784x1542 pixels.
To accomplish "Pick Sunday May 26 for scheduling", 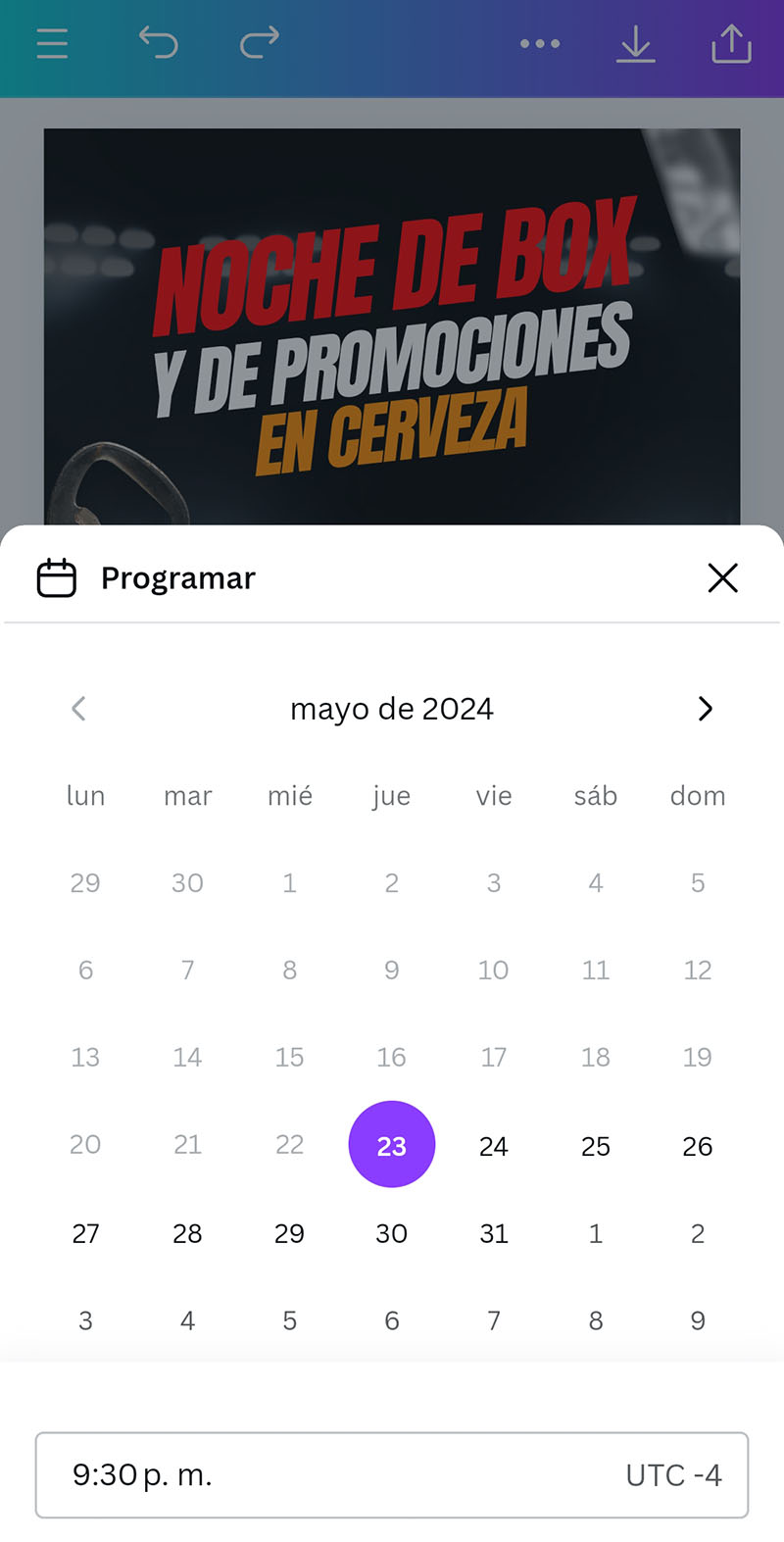I will 698,1145.
